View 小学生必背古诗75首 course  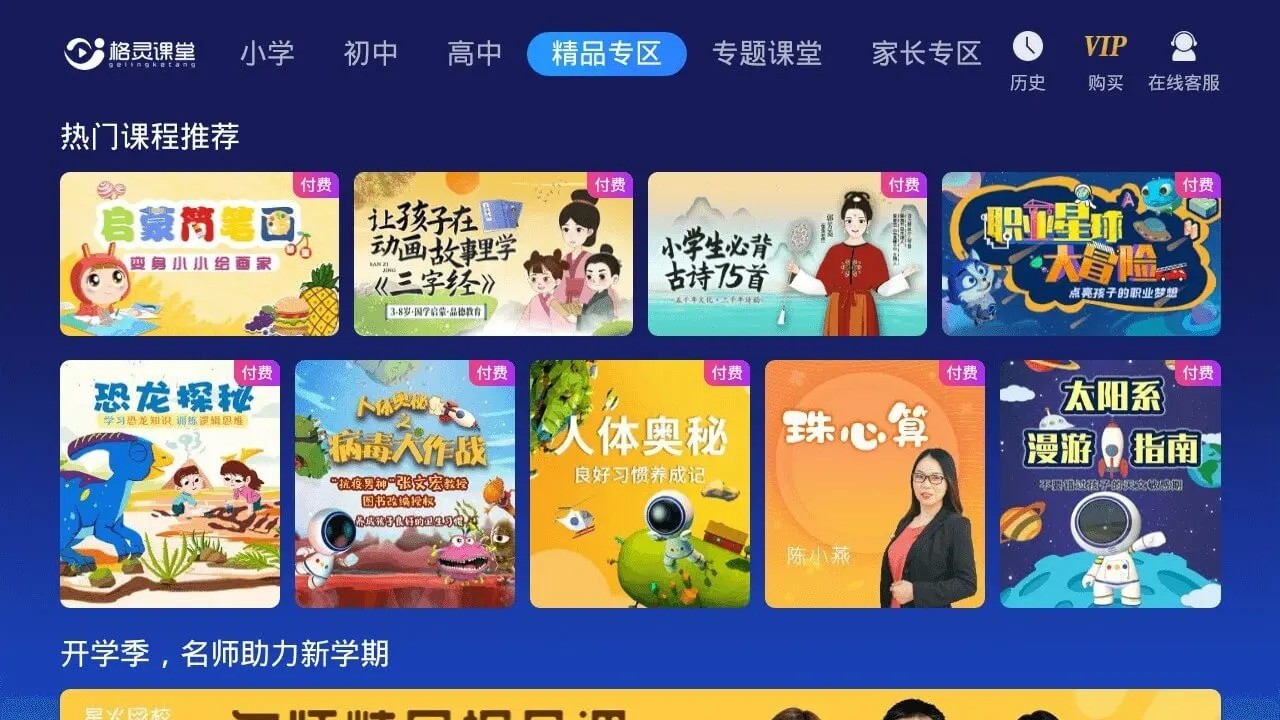[787, 254]
